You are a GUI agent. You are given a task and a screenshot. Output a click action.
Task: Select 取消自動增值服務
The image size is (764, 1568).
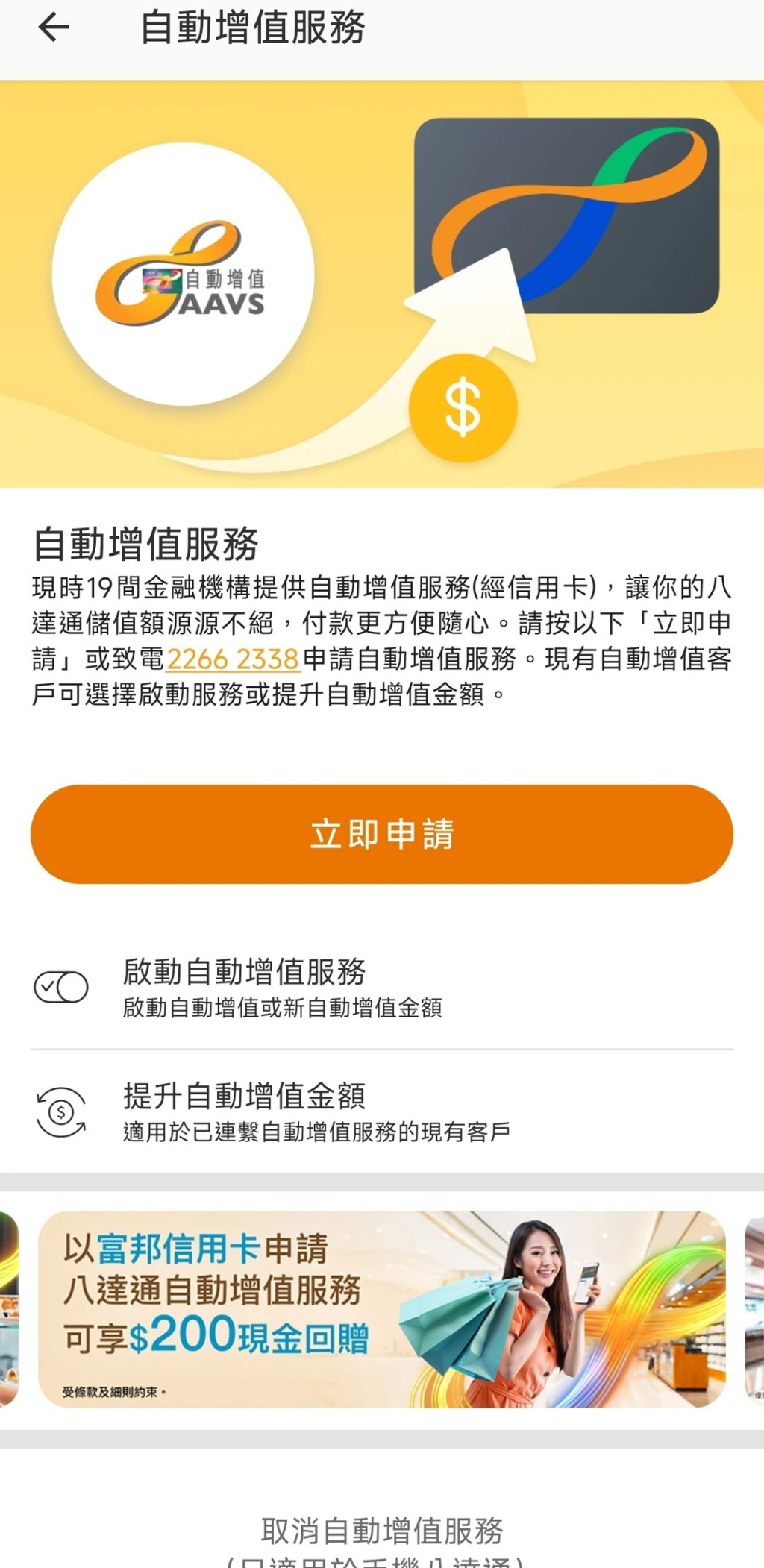point(381,1531)
